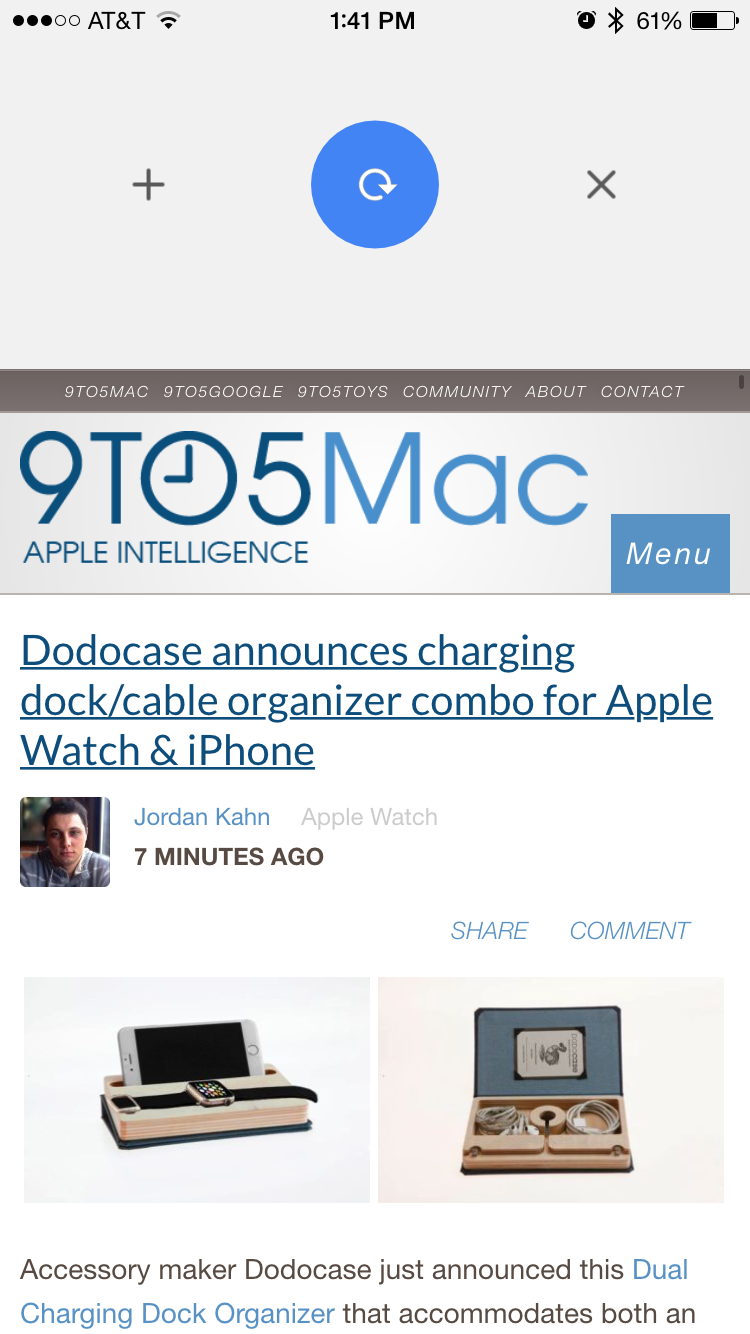Open a new tab with plus icon
Viewport: 750px width, 1334px height.
tap(148, 185)
